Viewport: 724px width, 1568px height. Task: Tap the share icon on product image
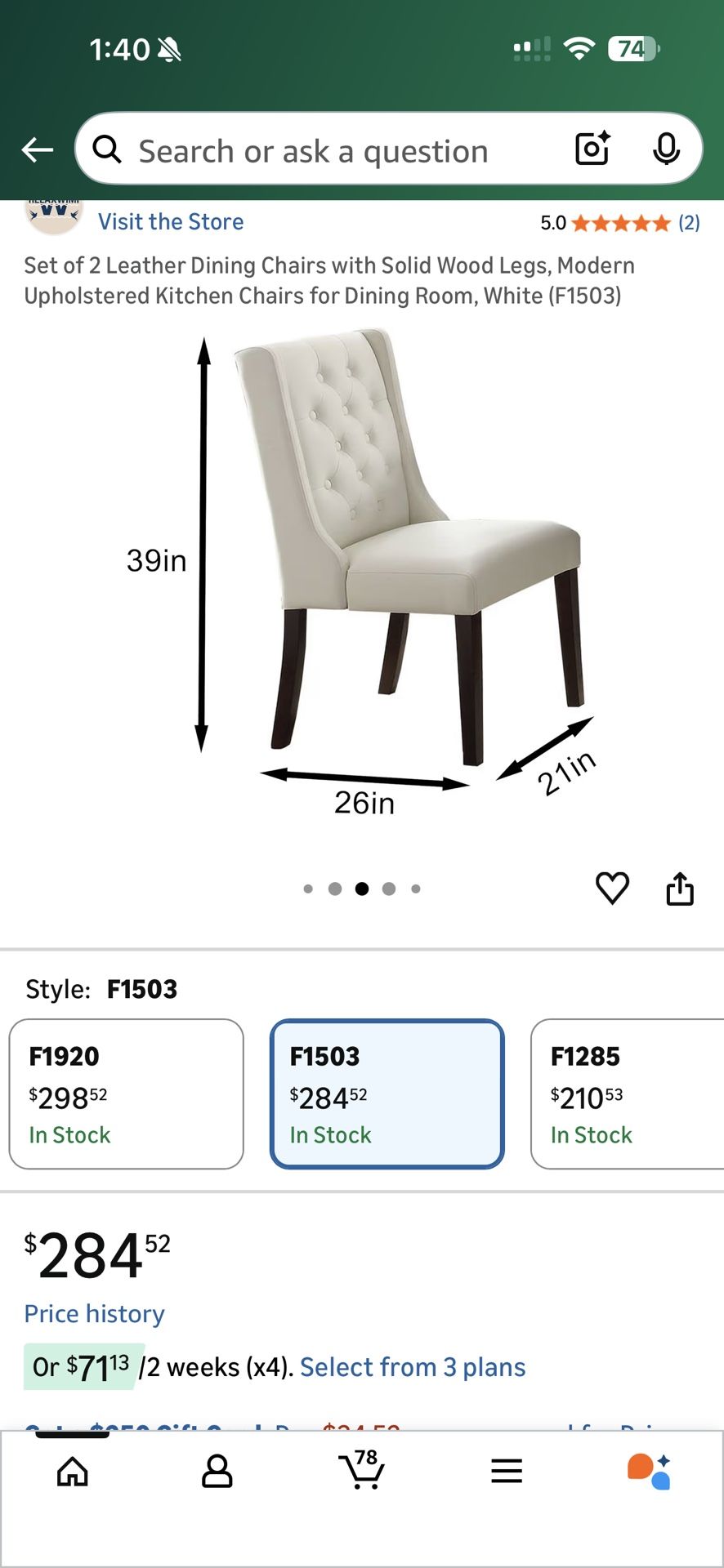(x=682, y=889)
